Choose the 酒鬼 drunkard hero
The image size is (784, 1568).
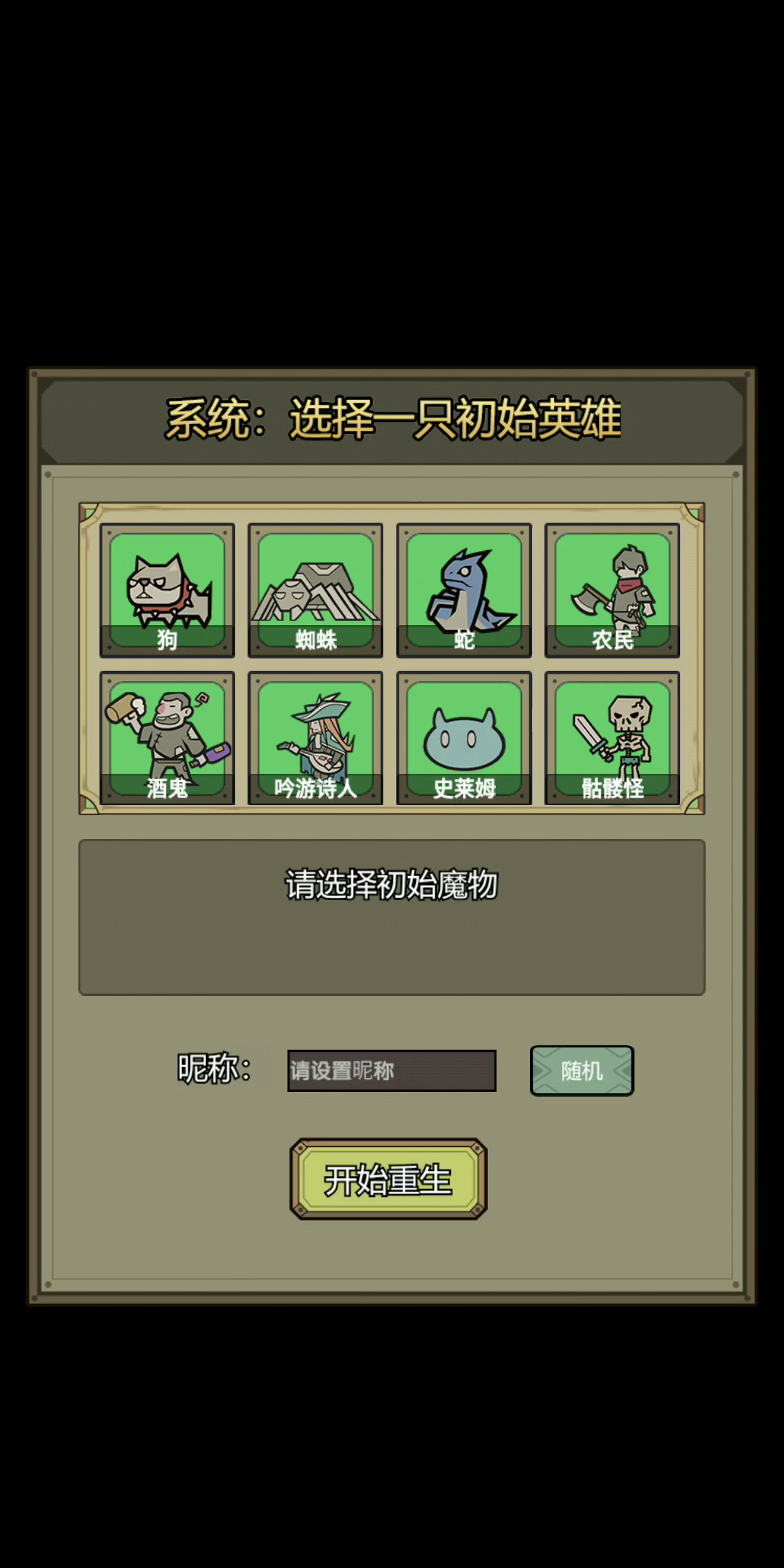[167, 738]
